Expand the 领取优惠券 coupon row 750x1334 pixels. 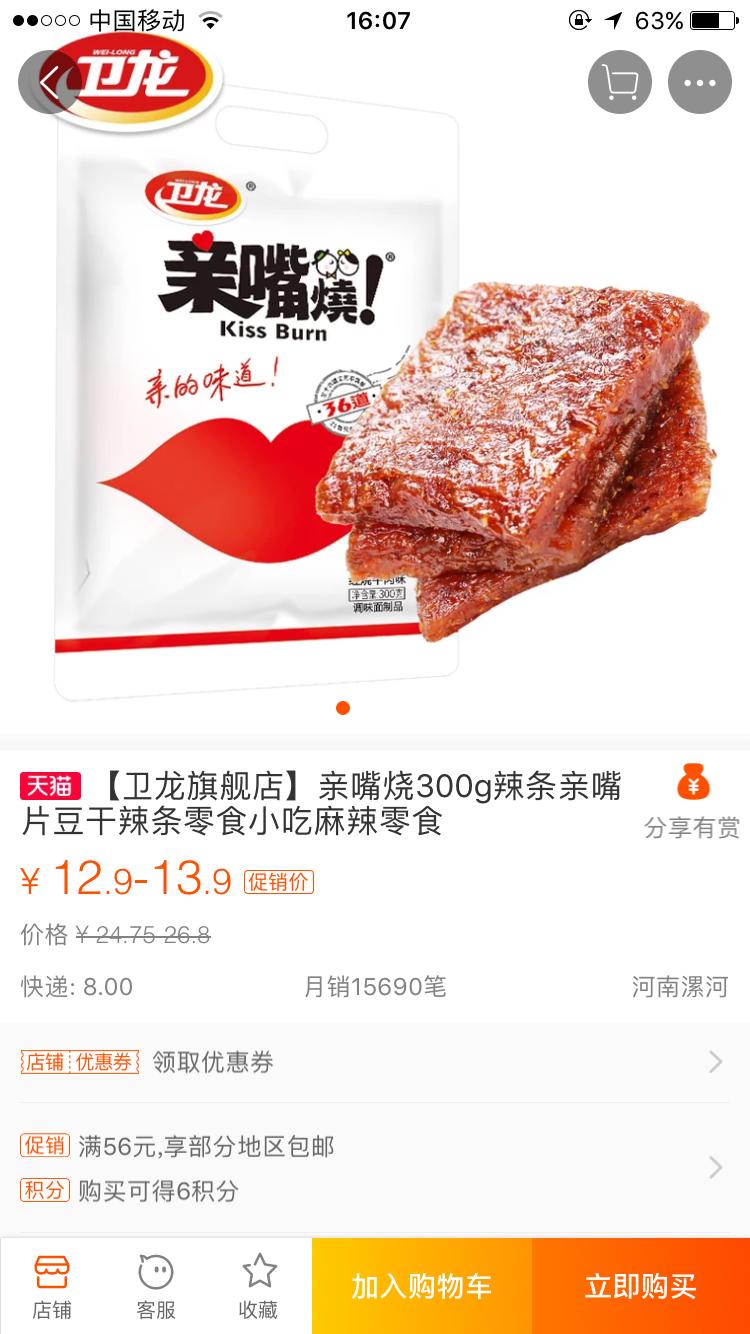pyautogui.click(x=375, y=1062)
